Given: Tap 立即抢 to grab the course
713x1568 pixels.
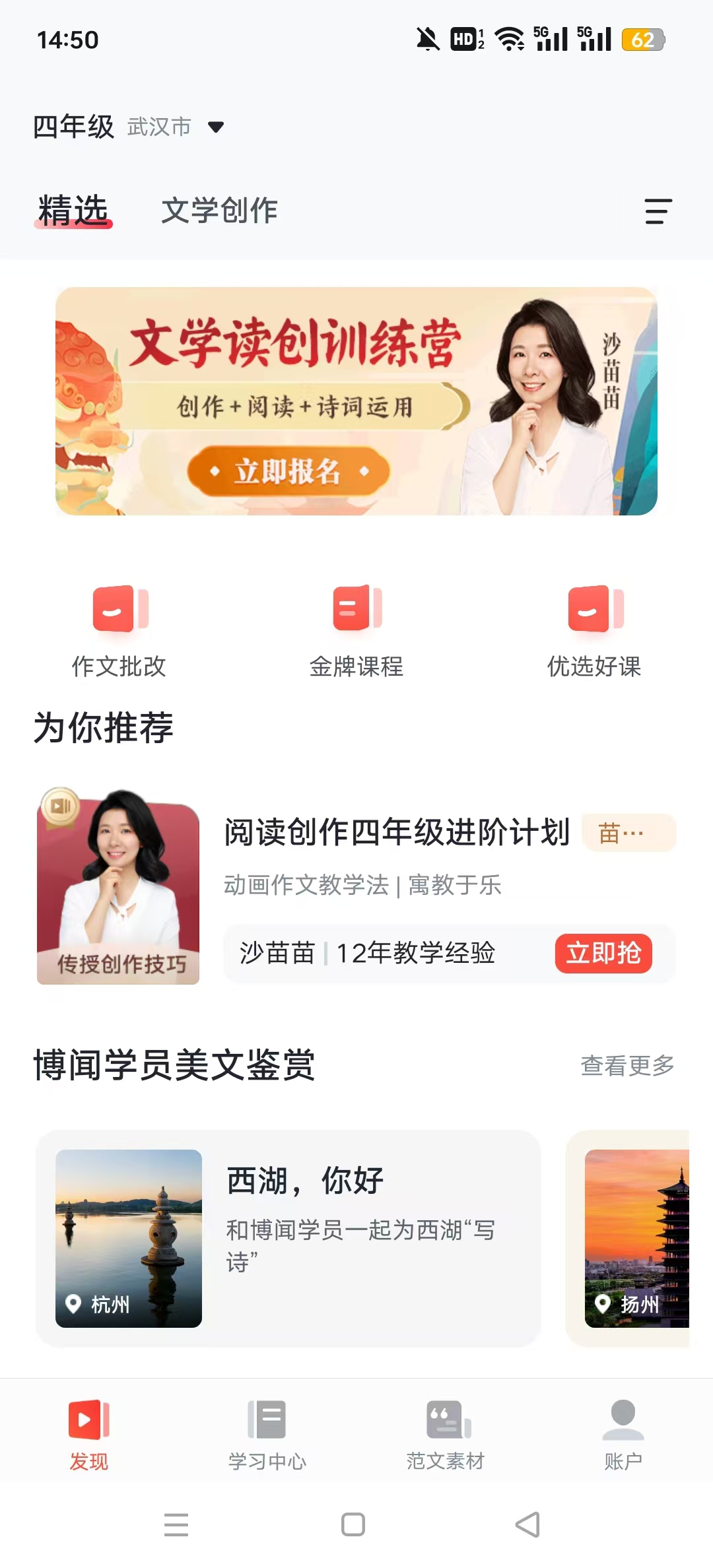Looking at the screenshot, I should (x=604, y=954).
